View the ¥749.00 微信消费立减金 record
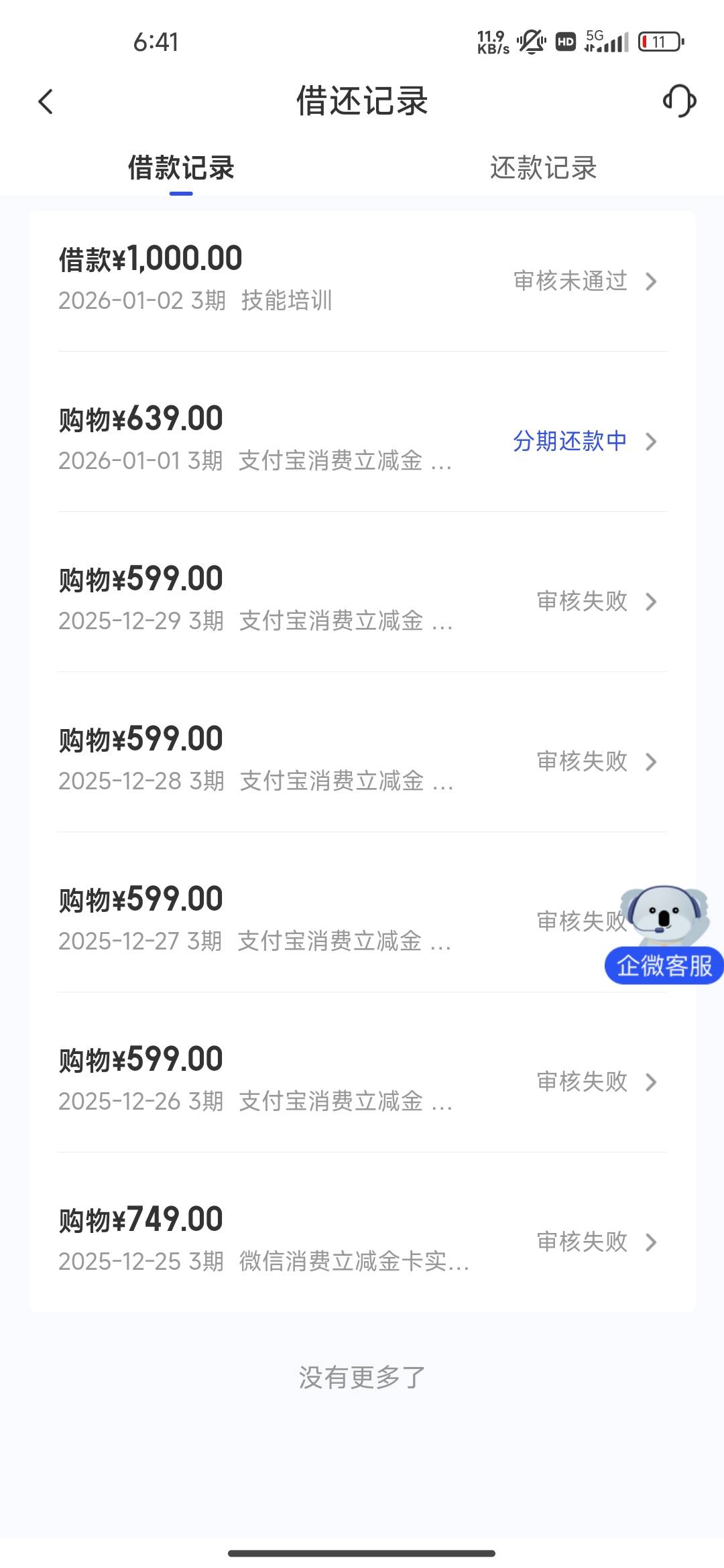The width and height of the screenshot is (724, 1568). coord(362,1240)
